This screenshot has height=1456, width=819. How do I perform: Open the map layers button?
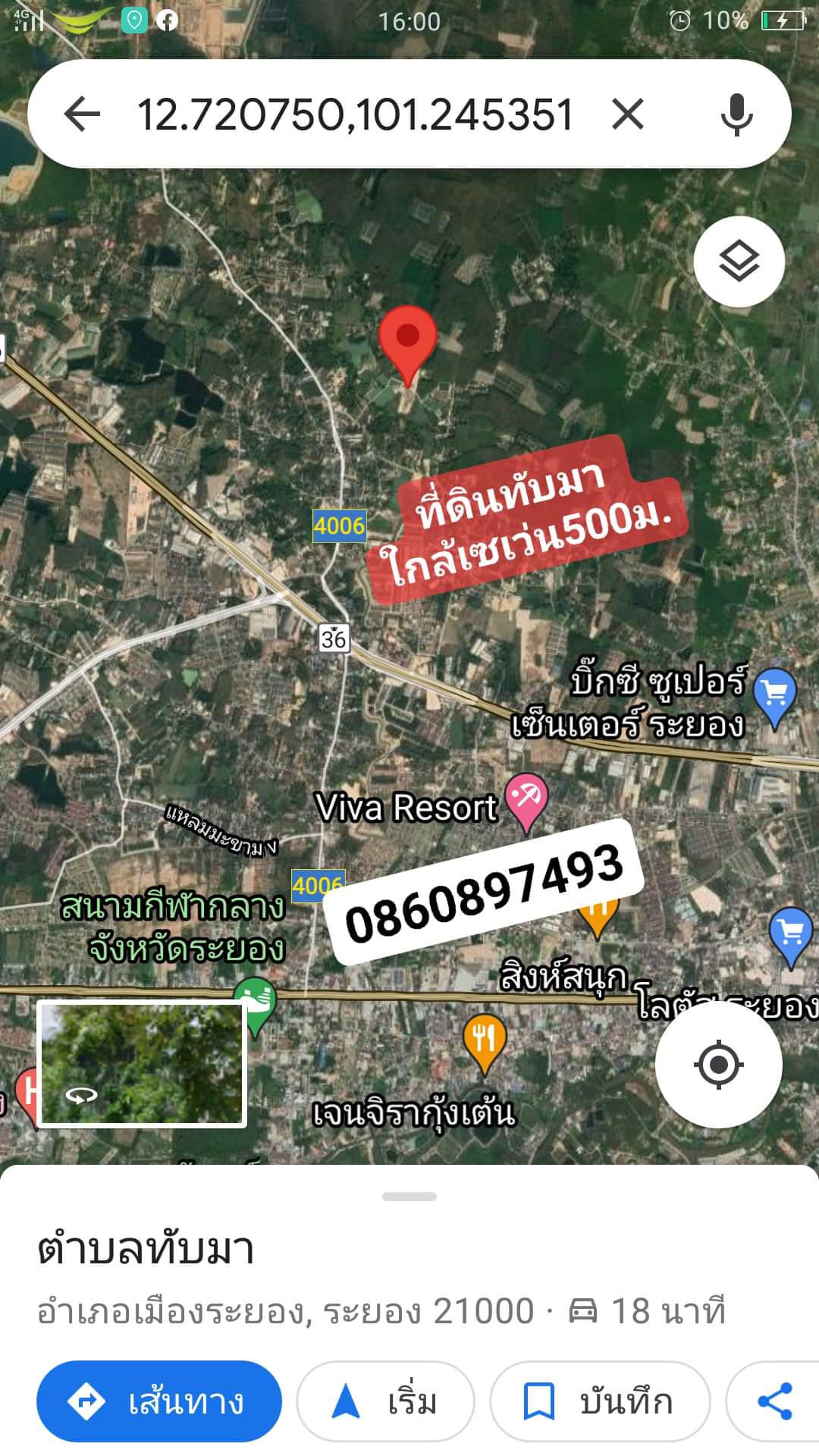739,262
